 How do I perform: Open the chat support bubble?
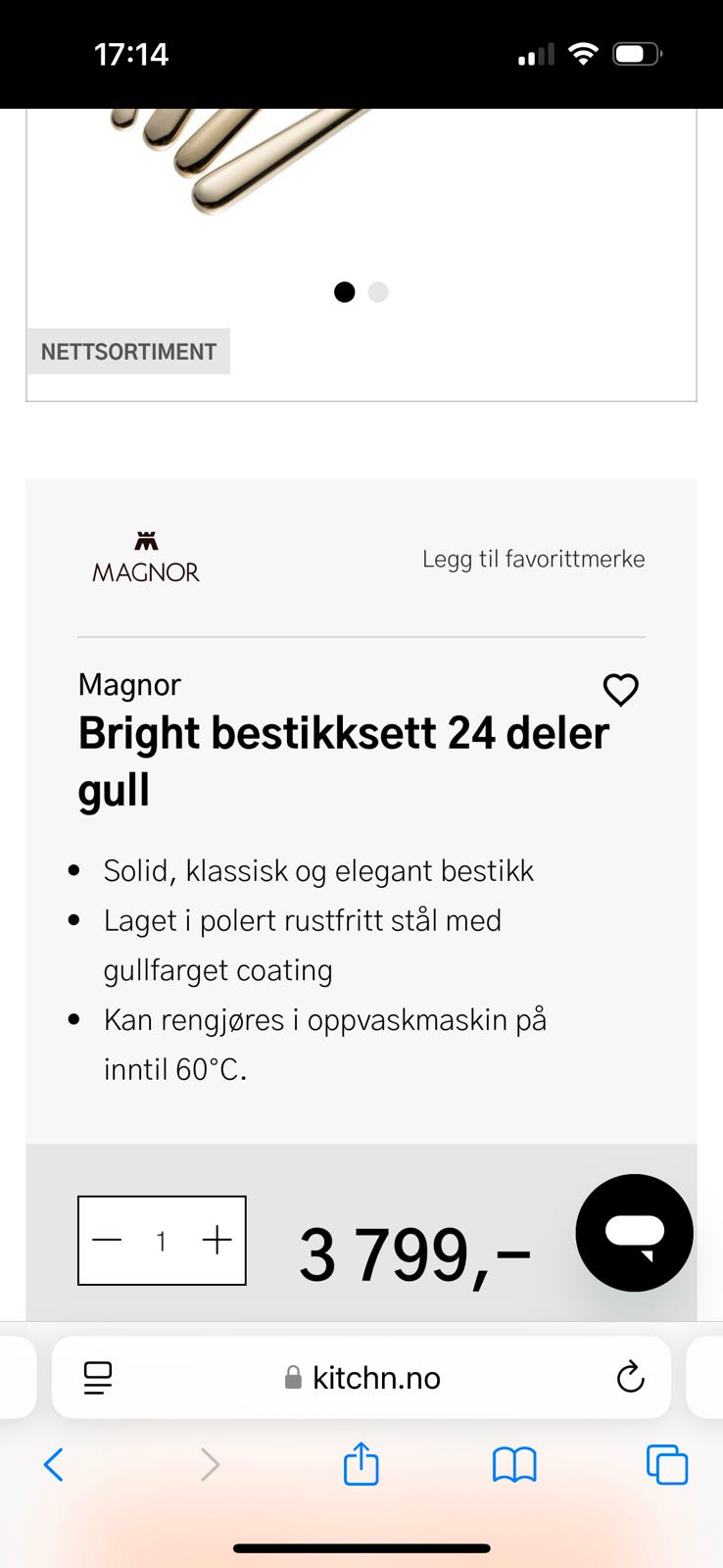(x=634, y=1233)
